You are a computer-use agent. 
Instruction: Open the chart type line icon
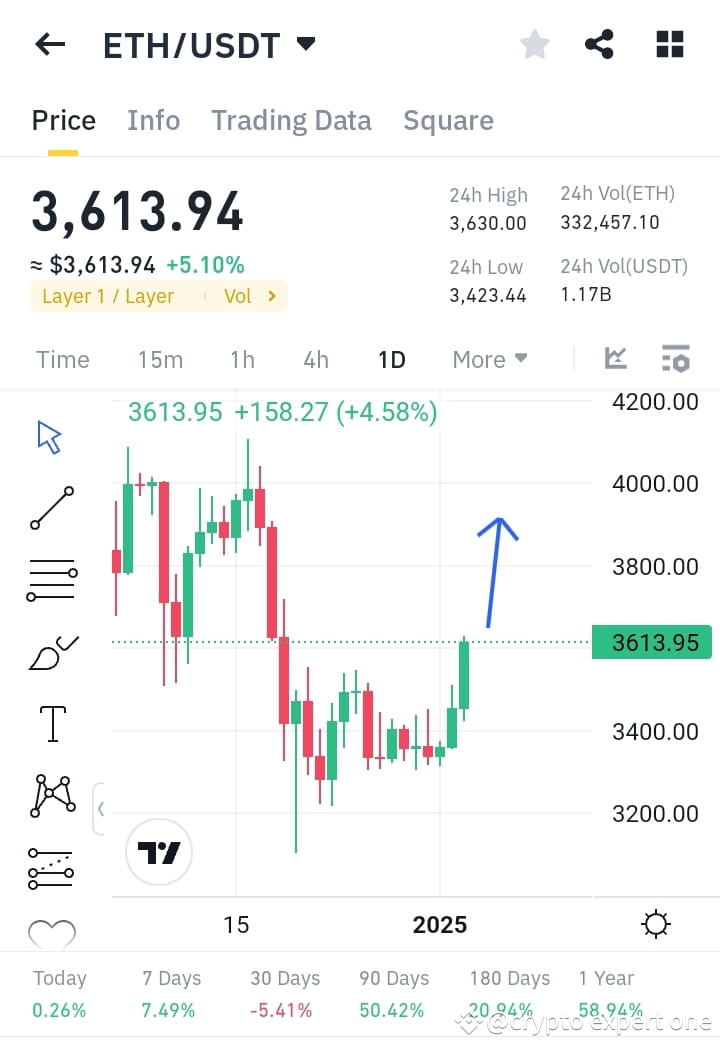(x=616, y=358)
